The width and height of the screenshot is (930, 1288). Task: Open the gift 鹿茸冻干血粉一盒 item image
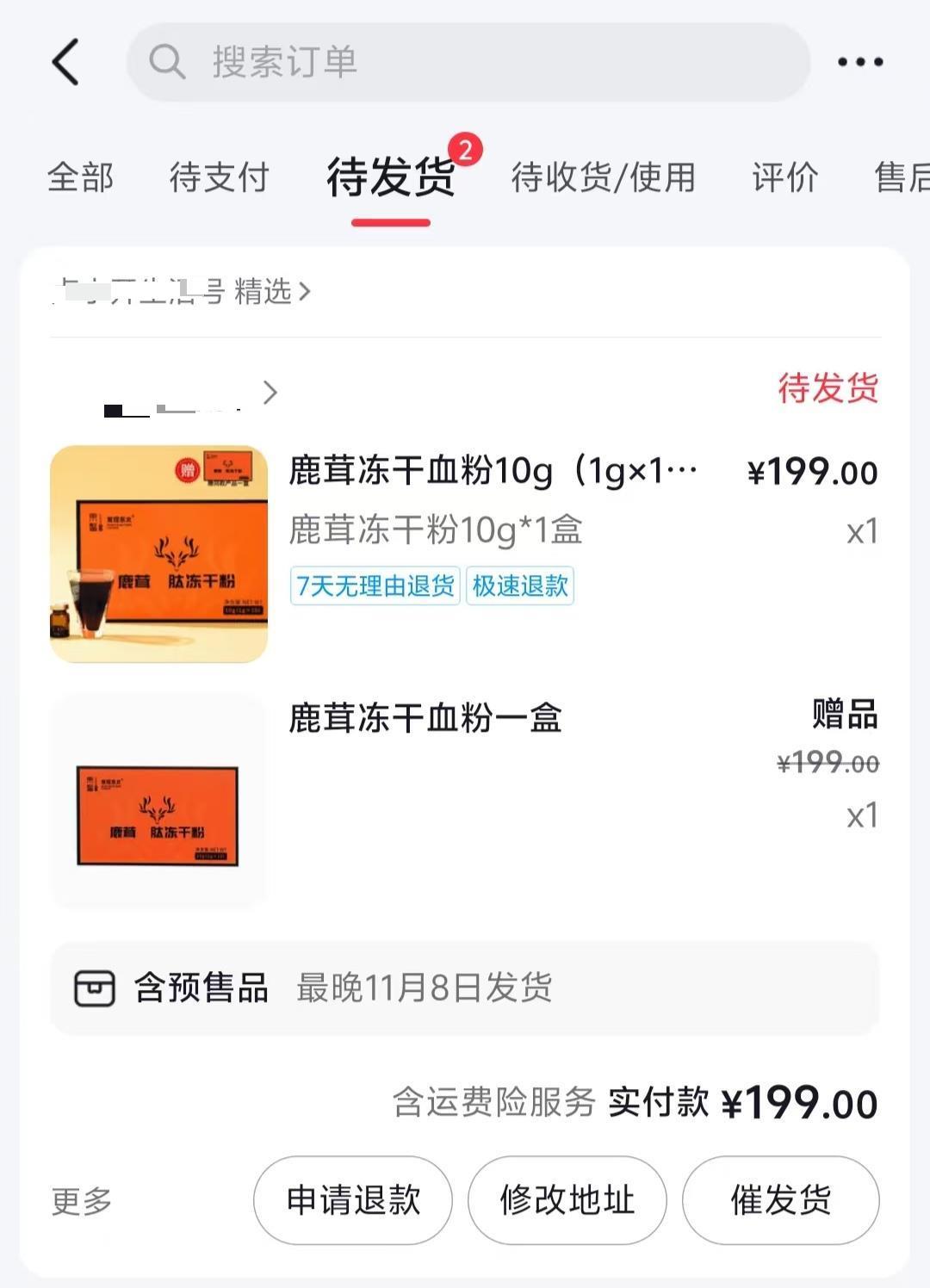pyautogui.click(x=159, y=801)
